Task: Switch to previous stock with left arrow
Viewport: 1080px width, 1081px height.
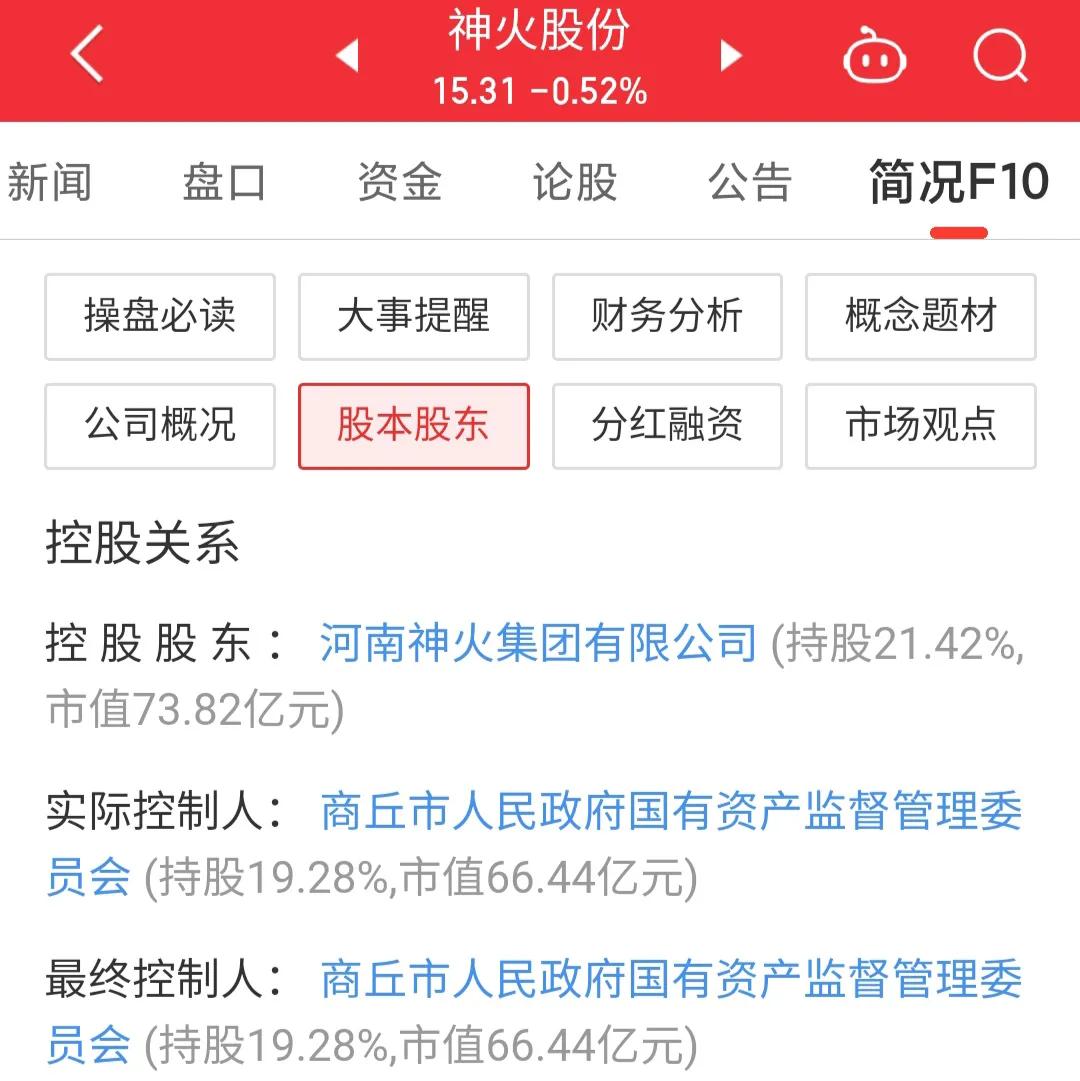Action: tap(347, 57)
